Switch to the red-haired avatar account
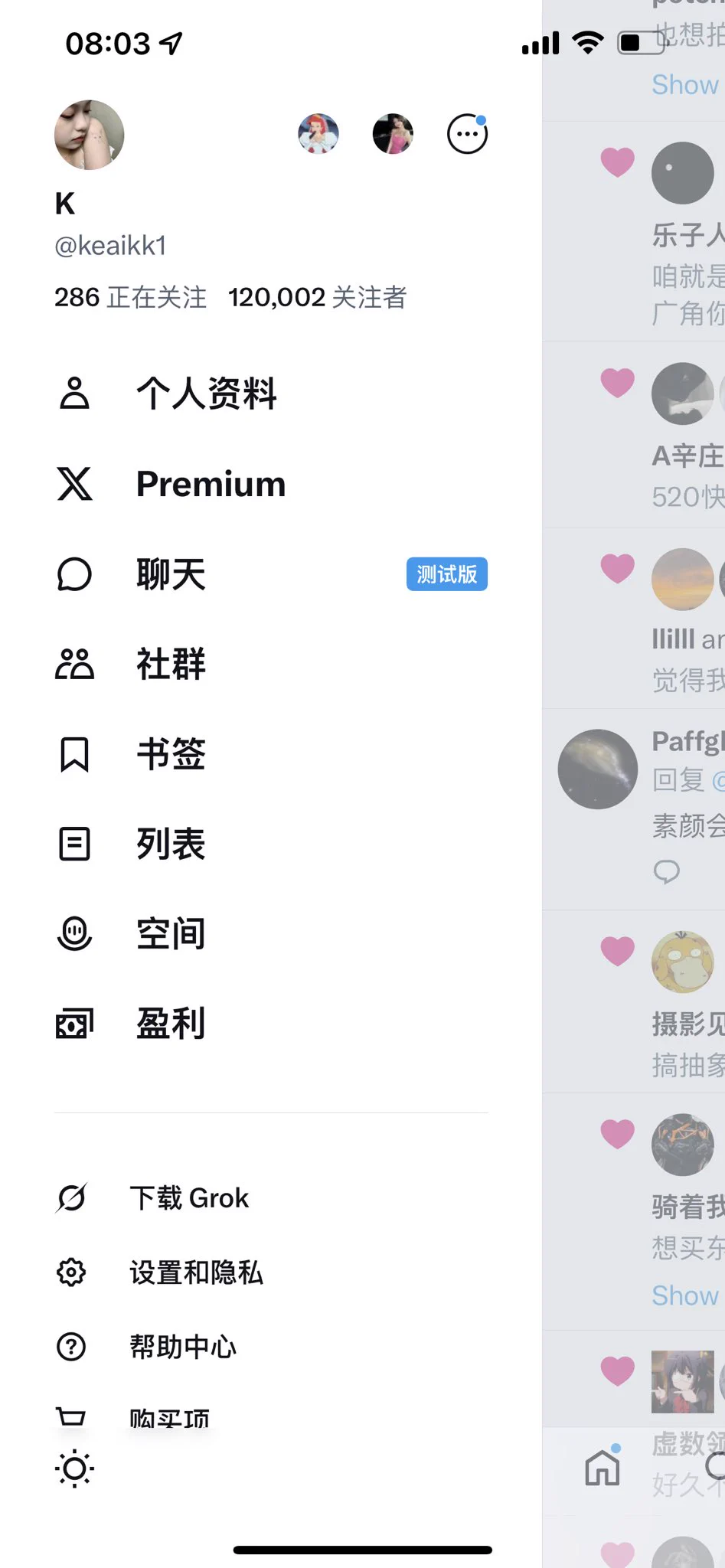The height and width of the screenshot is (1568, 725). 318,134
